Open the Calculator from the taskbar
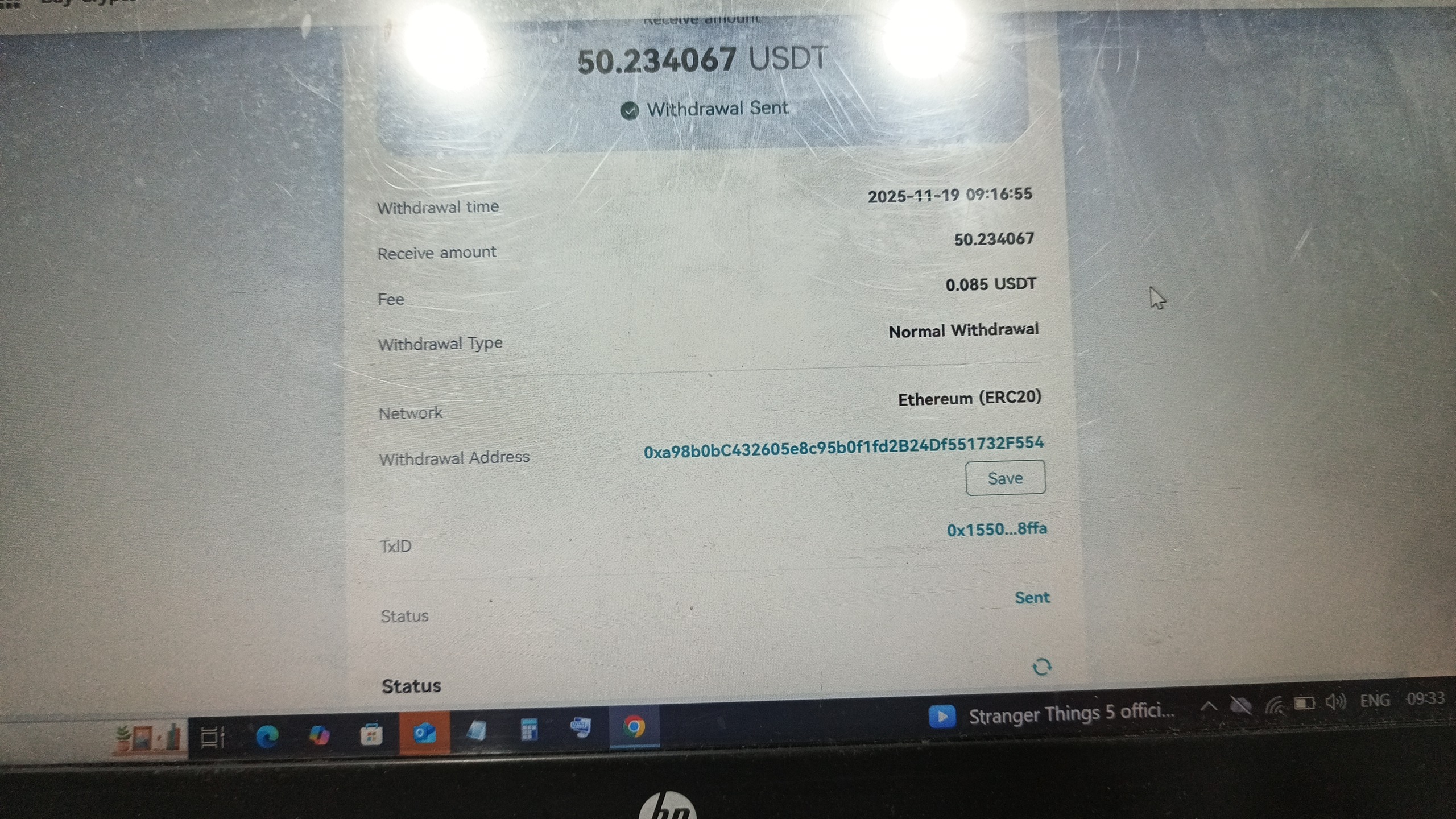Viewport: 1456px width, 819px height. (x=529, y=729)
